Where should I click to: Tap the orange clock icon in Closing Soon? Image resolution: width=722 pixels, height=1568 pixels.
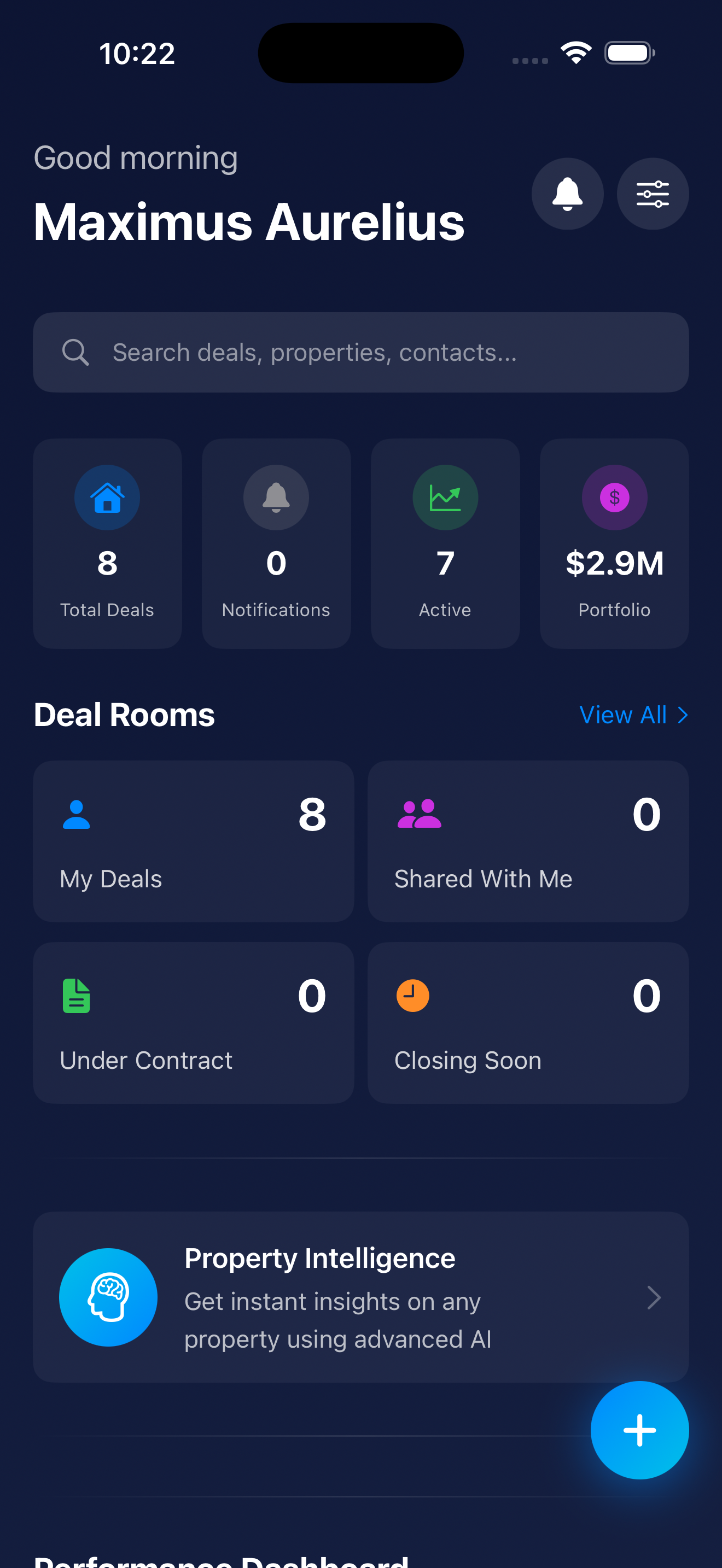coord(412,996)
